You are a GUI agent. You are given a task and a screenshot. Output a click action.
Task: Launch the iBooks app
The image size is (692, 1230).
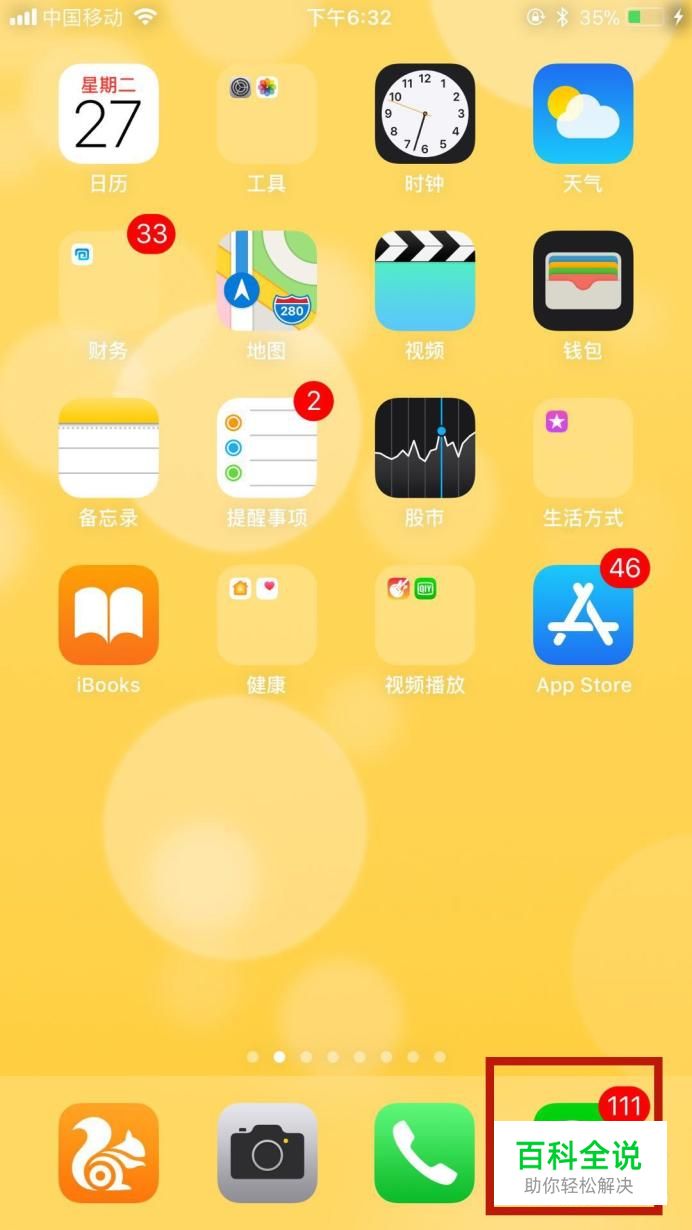[109, 615]
